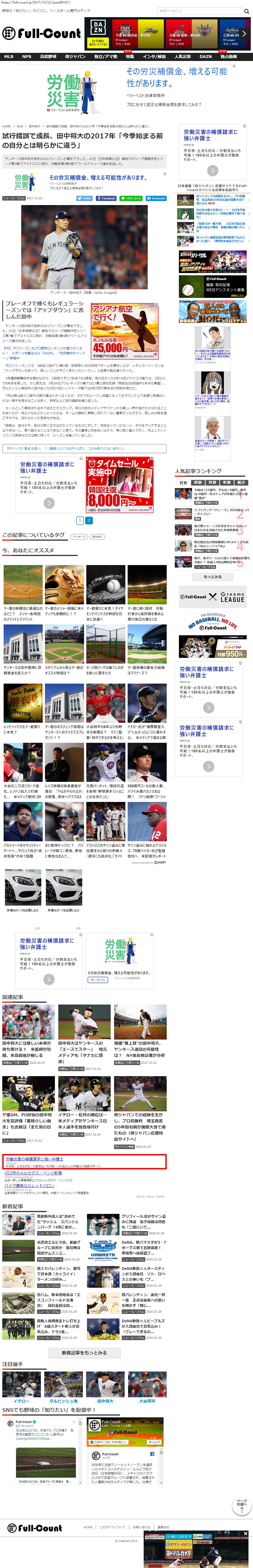253x1568 pixels.
Task: Go to page 2 of the article
Action: [89, 520]
